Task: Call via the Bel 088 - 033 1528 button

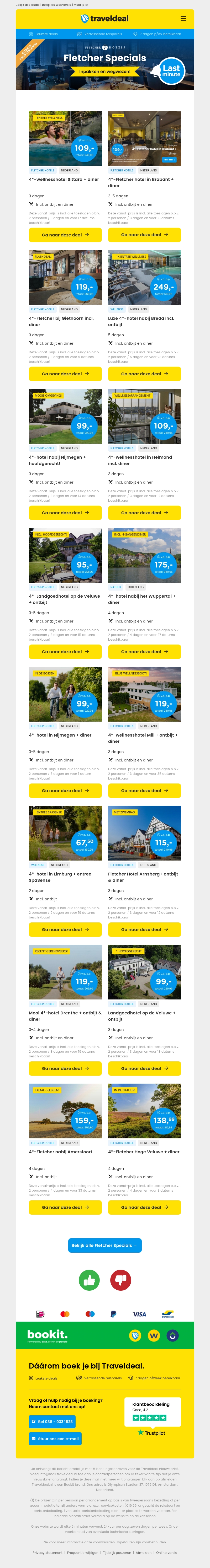Action: click(52, 1421)
